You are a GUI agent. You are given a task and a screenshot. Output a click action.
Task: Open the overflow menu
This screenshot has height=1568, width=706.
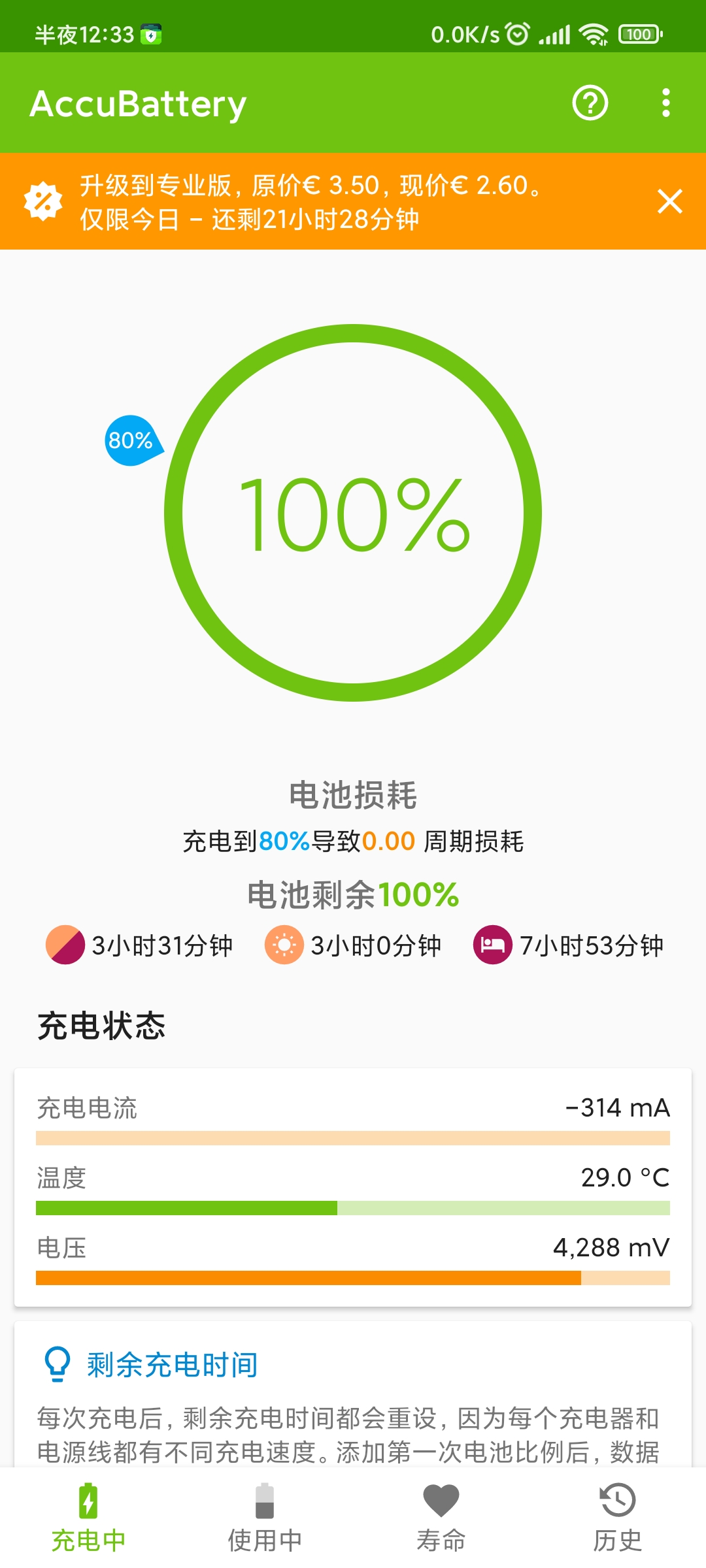[x=665, y=103]
